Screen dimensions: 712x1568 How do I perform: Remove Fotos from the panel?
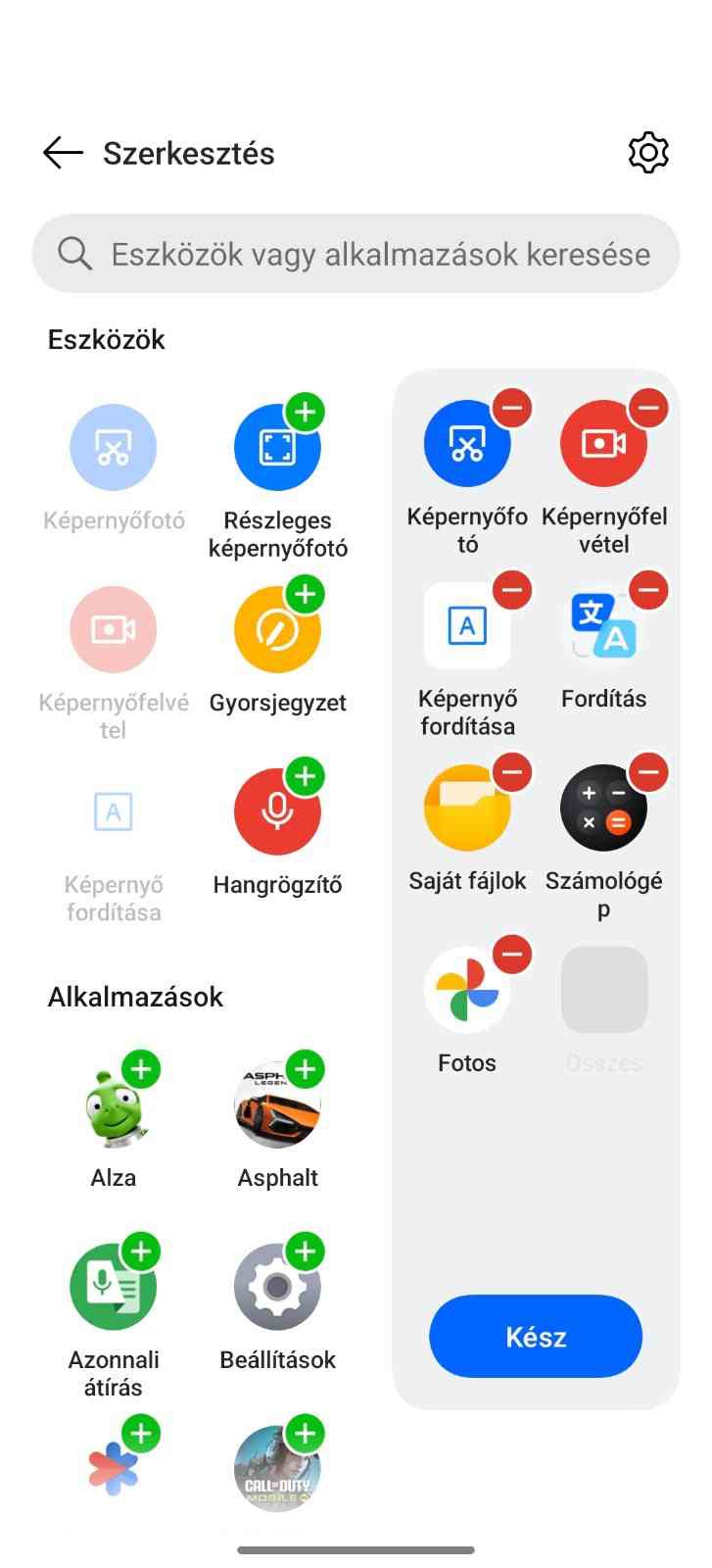511,954
